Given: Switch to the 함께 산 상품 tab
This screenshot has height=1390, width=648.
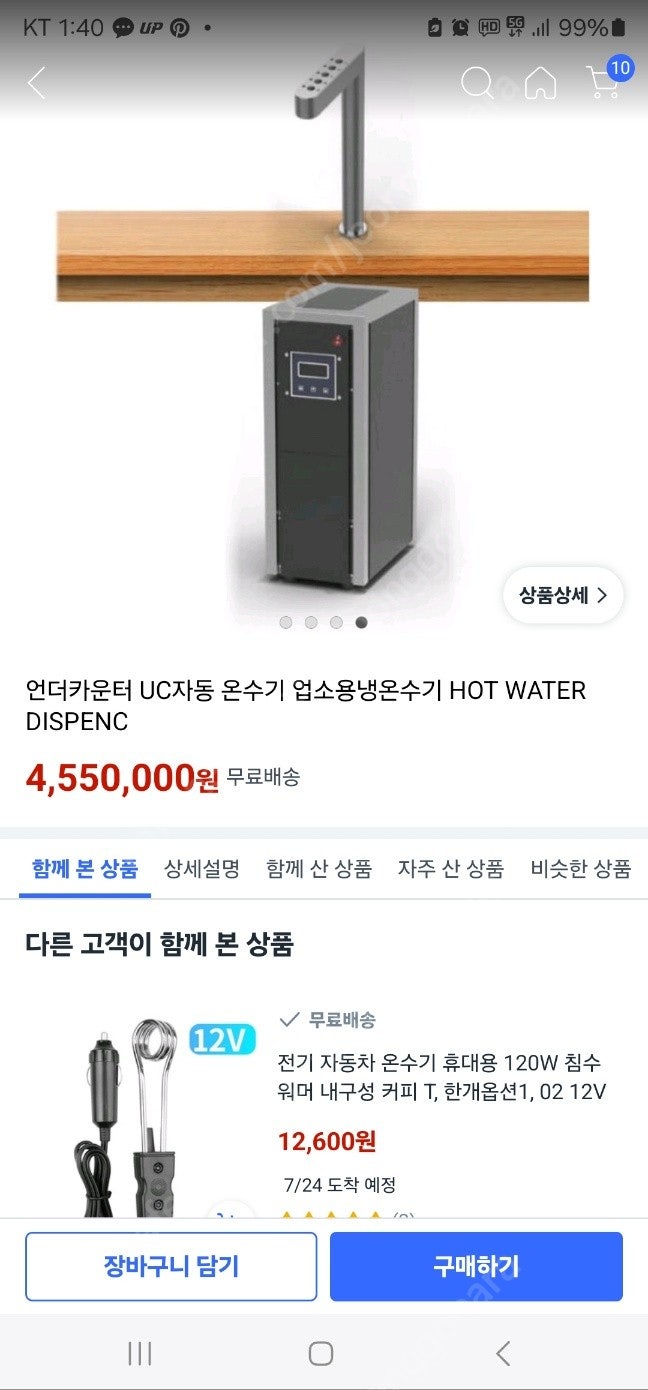Looking at the screenshot, I should pyautogui.click(x=319, y=868).
